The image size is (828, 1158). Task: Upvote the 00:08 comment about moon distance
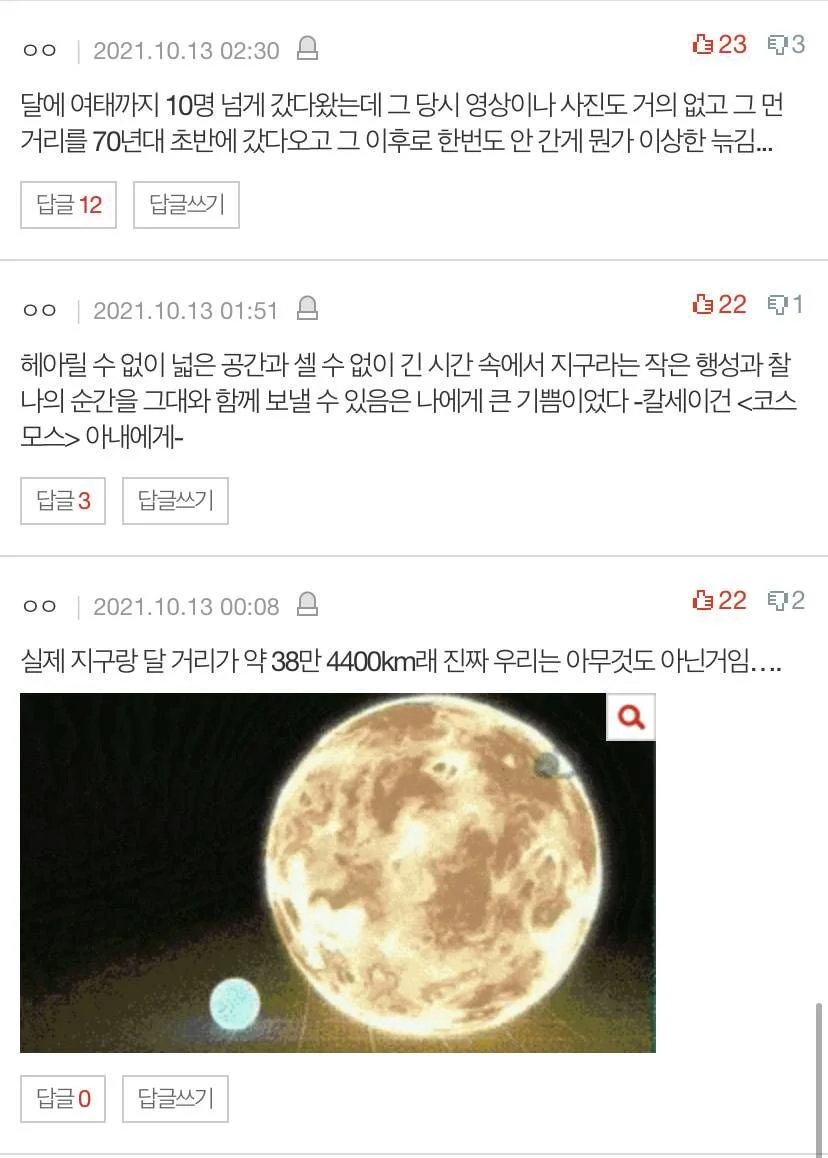(x=719, y=600)
